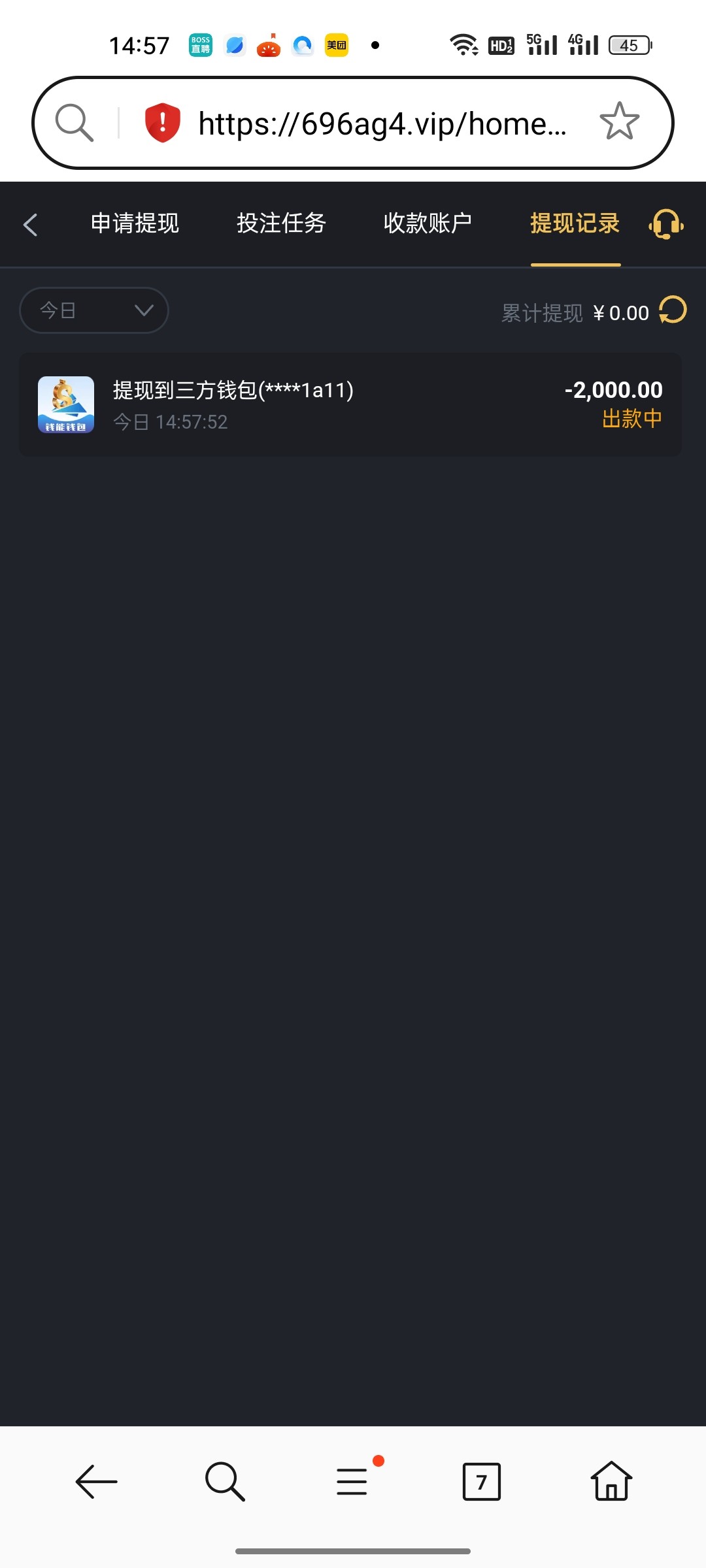Viewport: 706px width, 1568px height.
Task: Select the 收款账户 tab
Action: pos(428,223)
